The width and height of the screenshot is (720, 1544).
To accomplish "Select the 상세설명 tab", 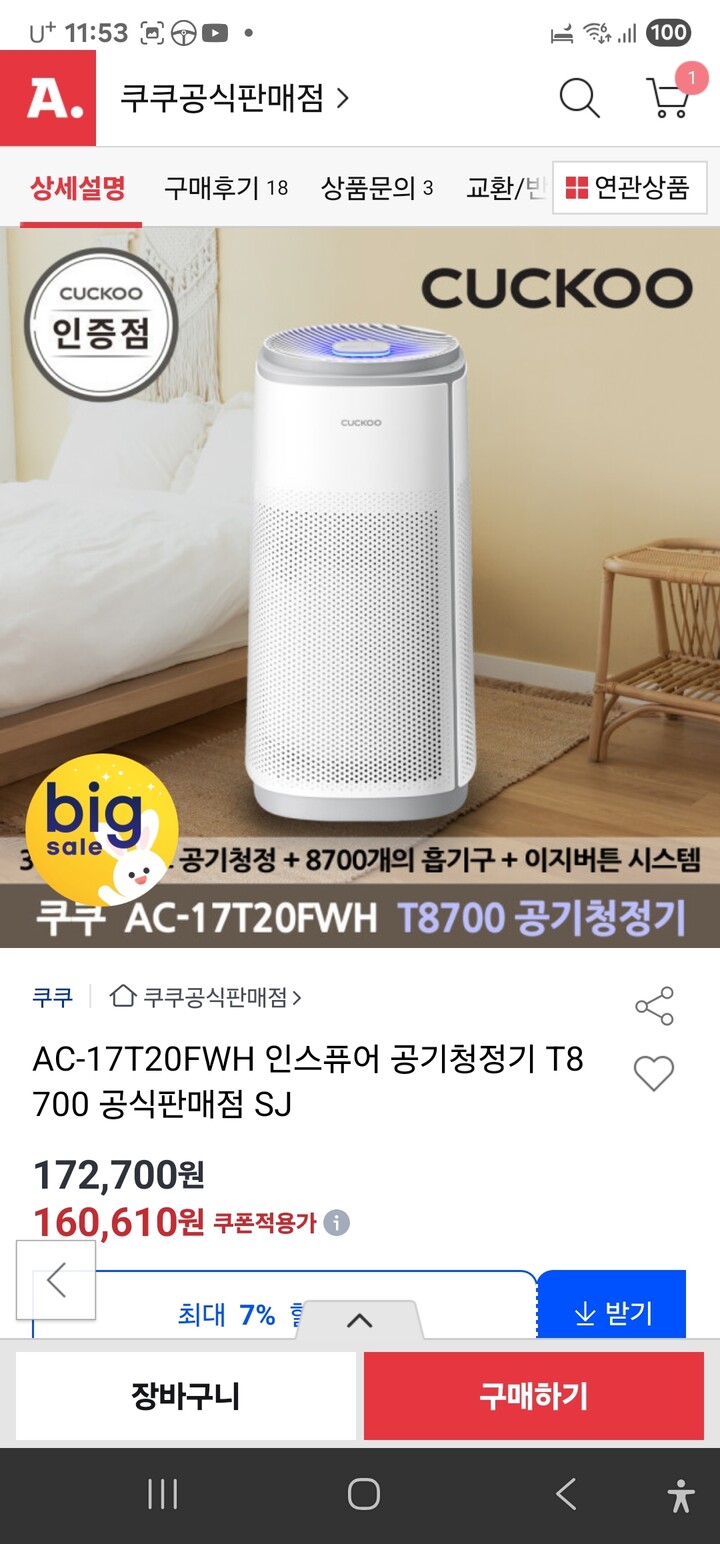I will click(78, 188).
